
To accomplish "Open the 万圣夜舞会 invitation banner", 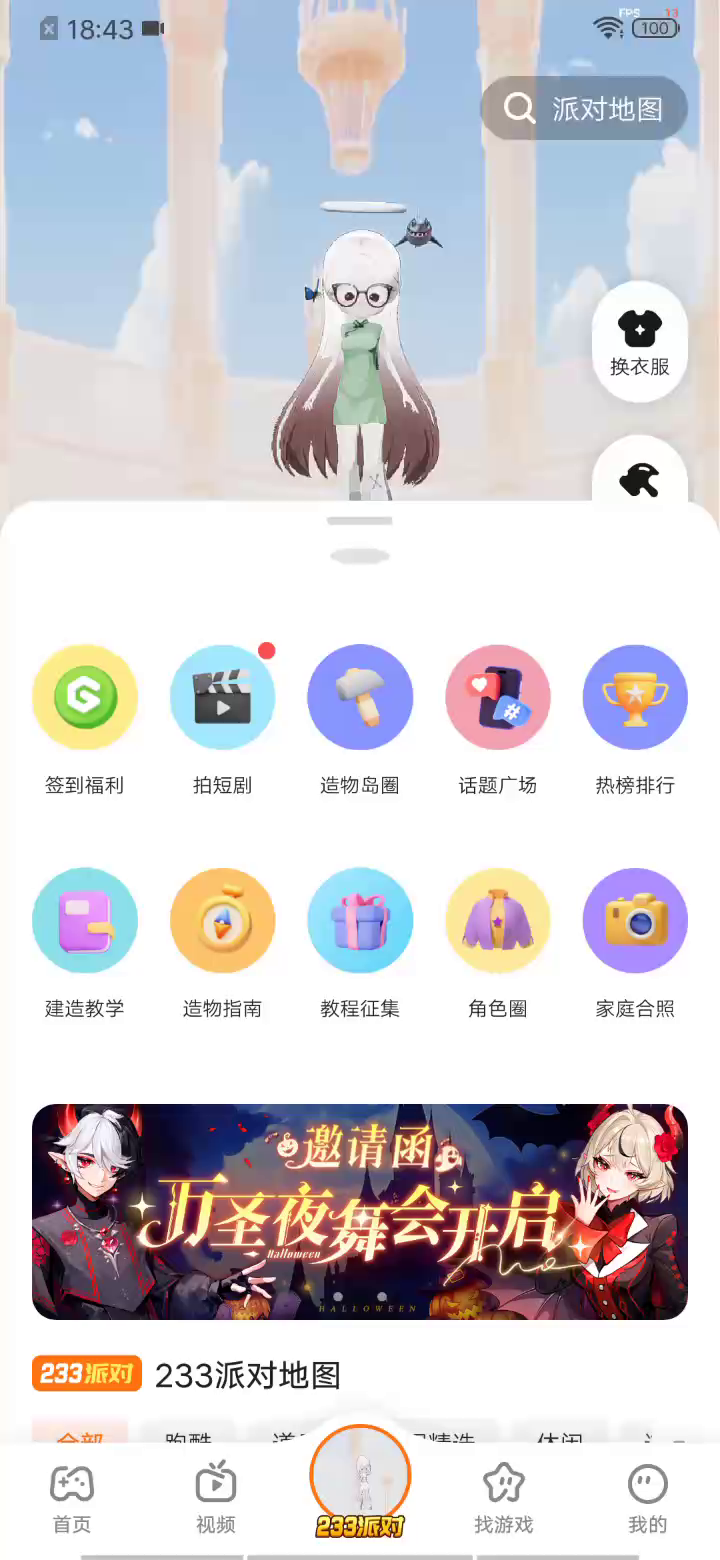I will click(x=360, y=1211).
